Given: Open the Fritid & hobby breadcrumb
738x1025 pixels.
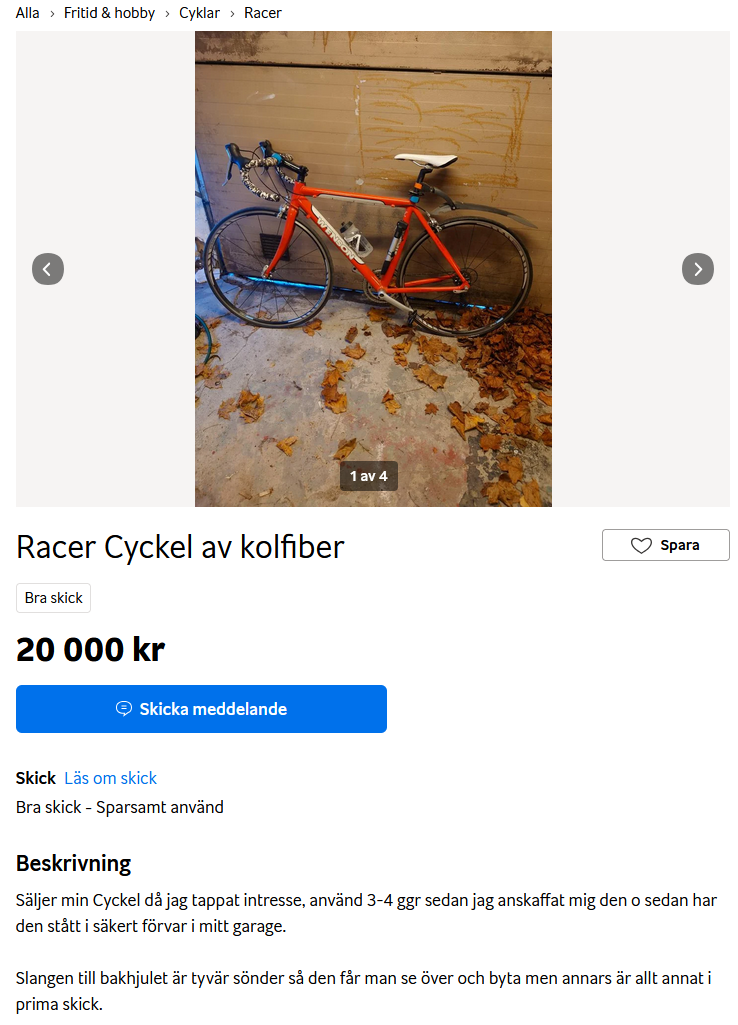Looking at the screenshot, I should (x=109, y=13).
